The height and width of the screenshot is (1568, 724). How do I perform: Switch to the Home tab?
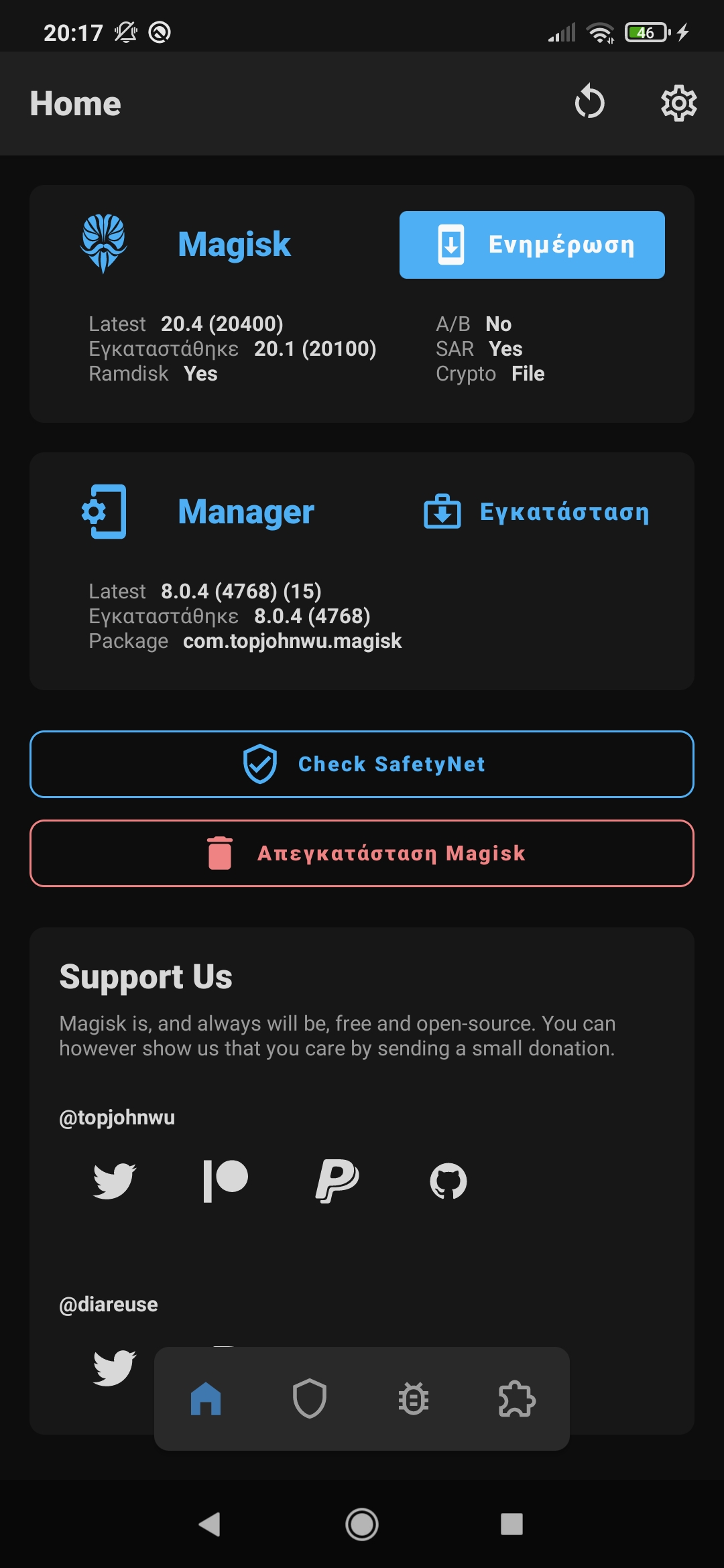click(206, 1399)
